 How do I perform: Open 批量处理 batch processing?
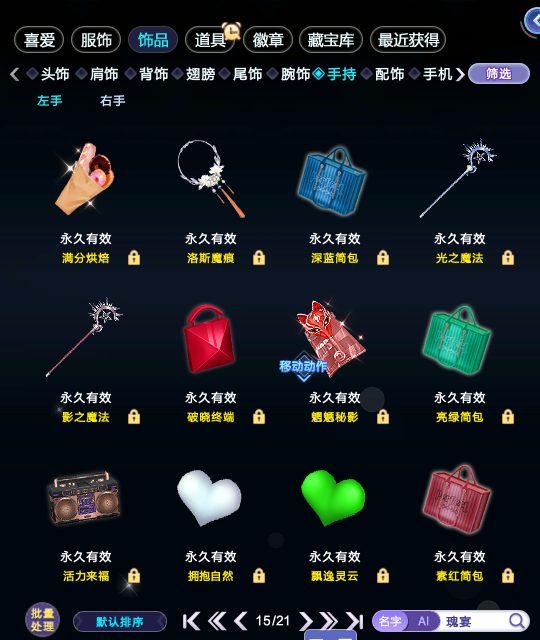pos(42,620)
